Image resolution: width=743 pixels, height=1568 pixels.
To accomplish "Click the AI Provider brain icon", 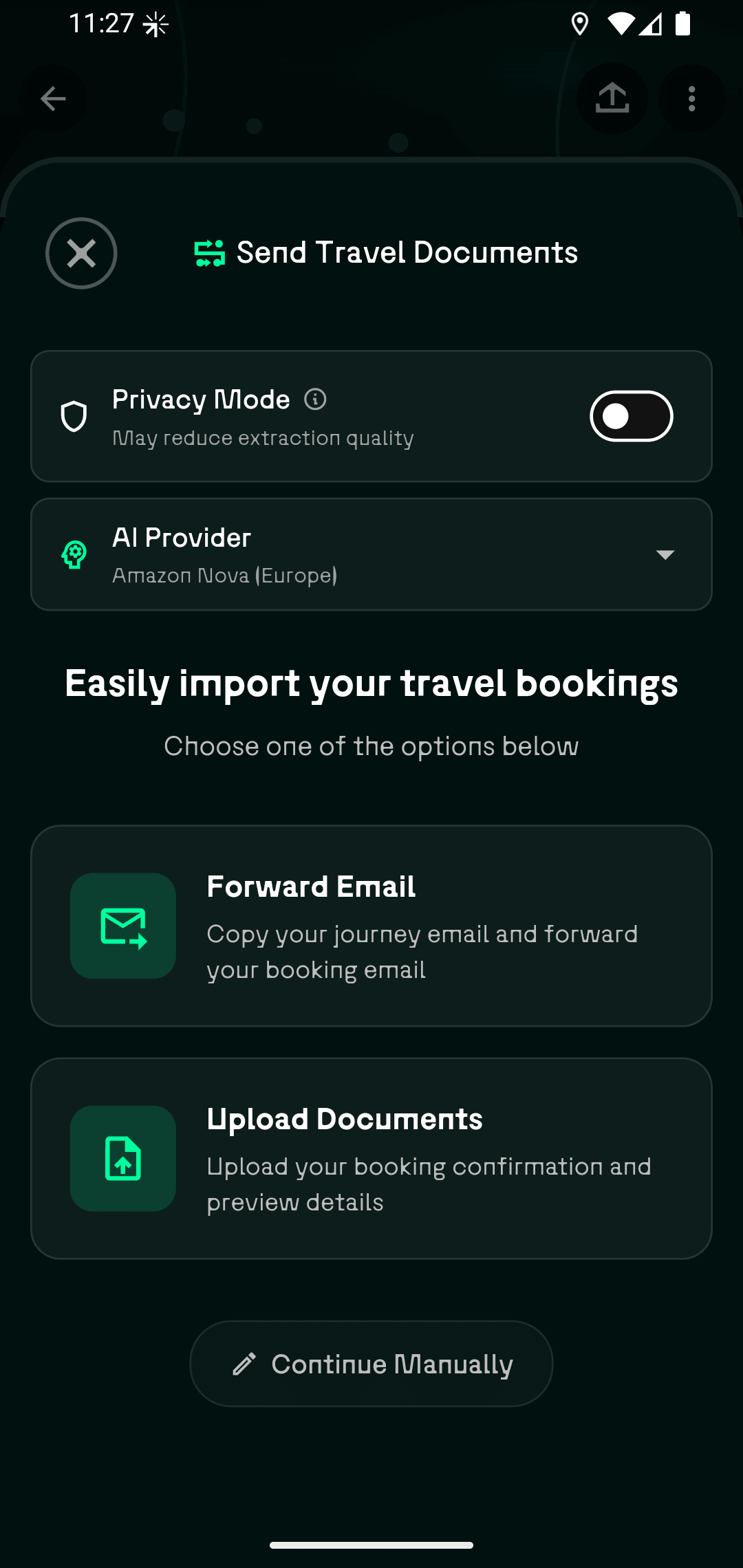I will pyautogui.click(x=74, y=554).
